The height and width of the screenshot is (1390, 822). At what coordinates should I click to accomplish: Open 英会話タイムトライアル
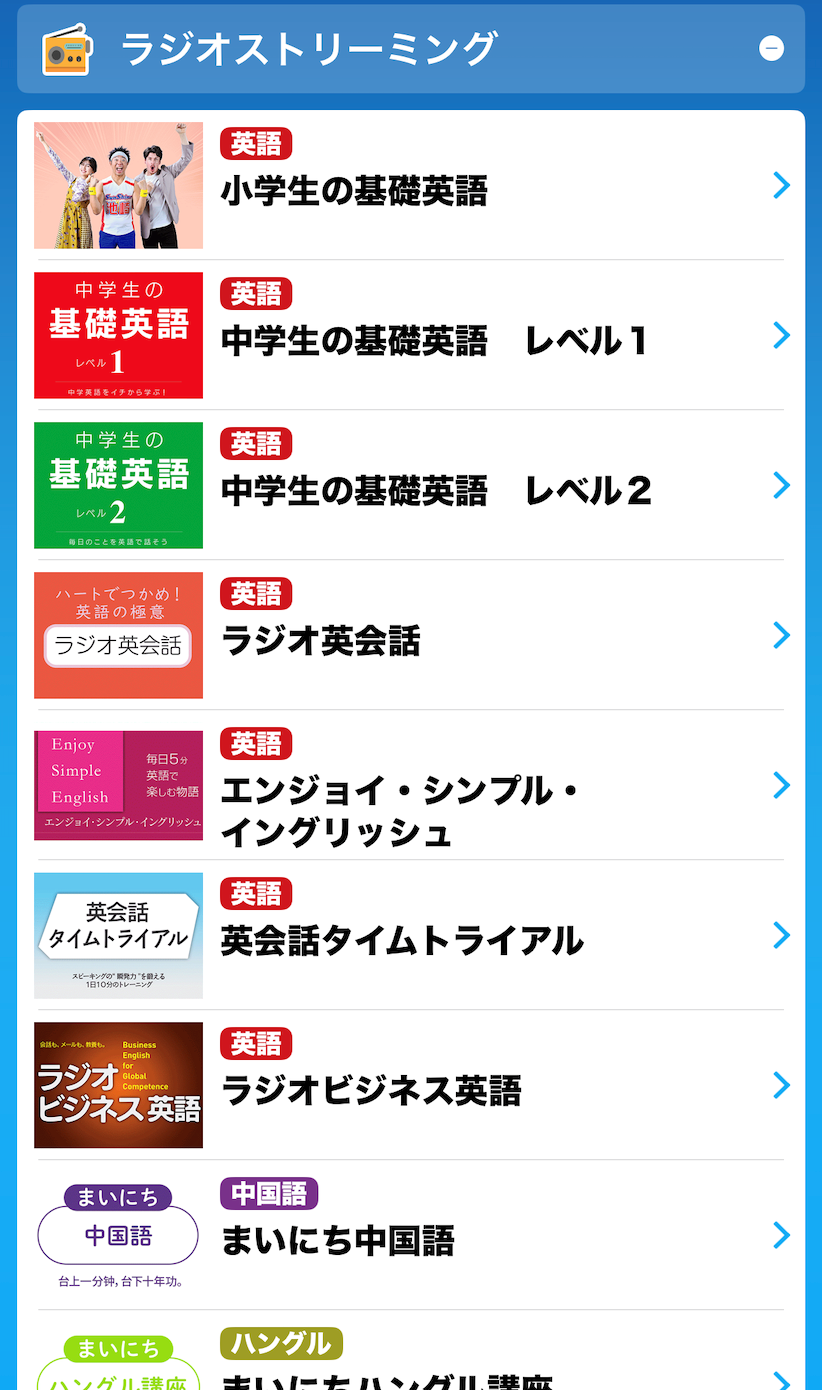pyautogui.click(x=410, y=936)
